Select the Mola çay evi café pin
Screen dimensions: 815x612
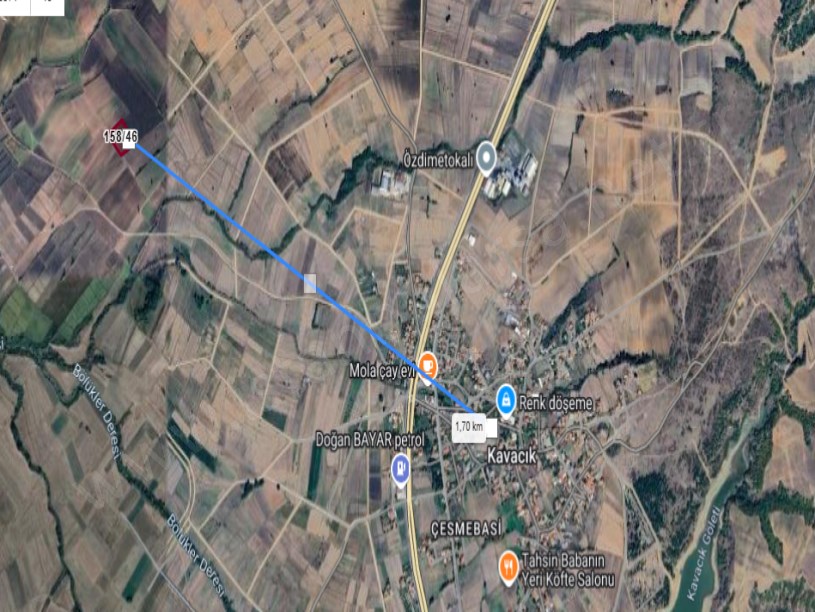pyautogui.click(x=427, y=365)
